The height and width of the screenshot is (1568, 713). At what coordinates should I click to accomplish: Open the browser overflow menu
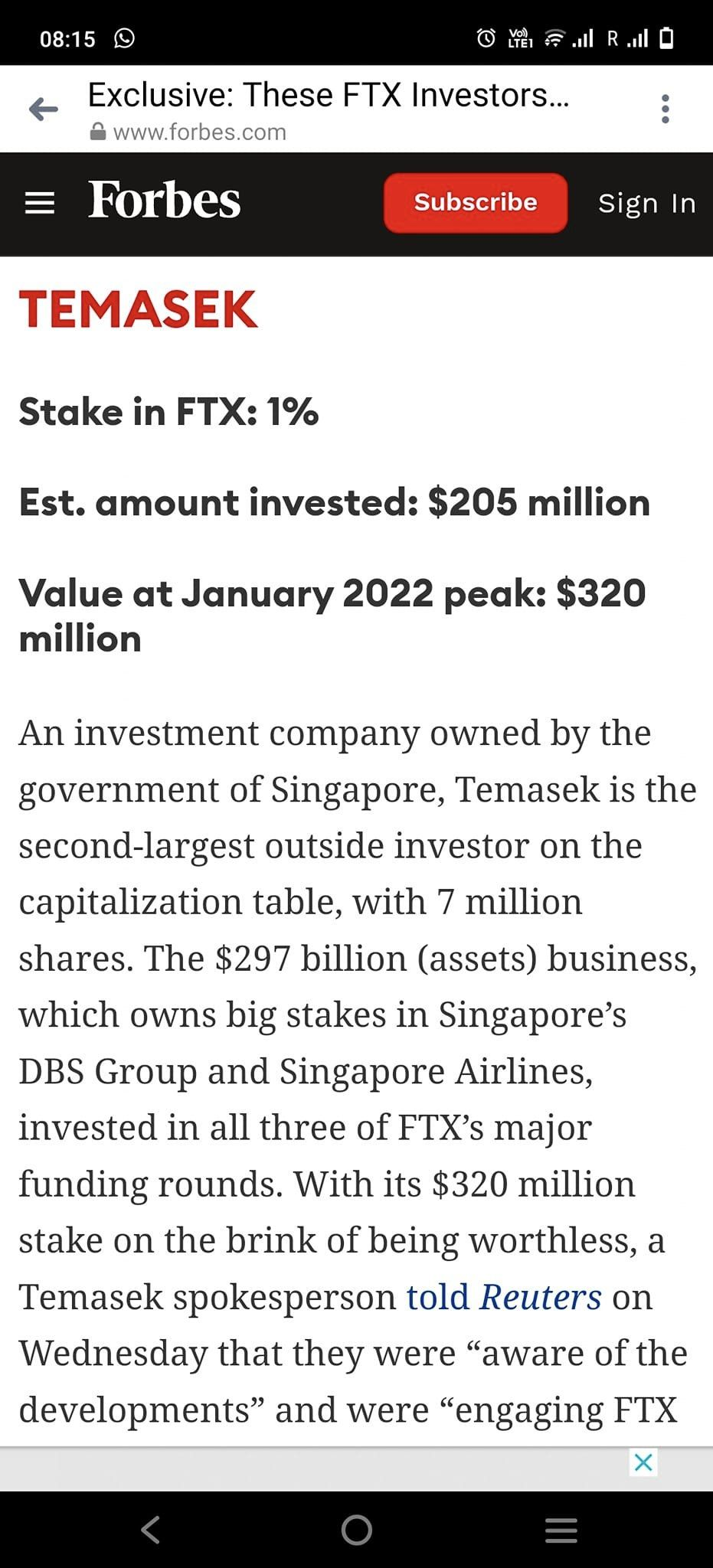(665, 109)
